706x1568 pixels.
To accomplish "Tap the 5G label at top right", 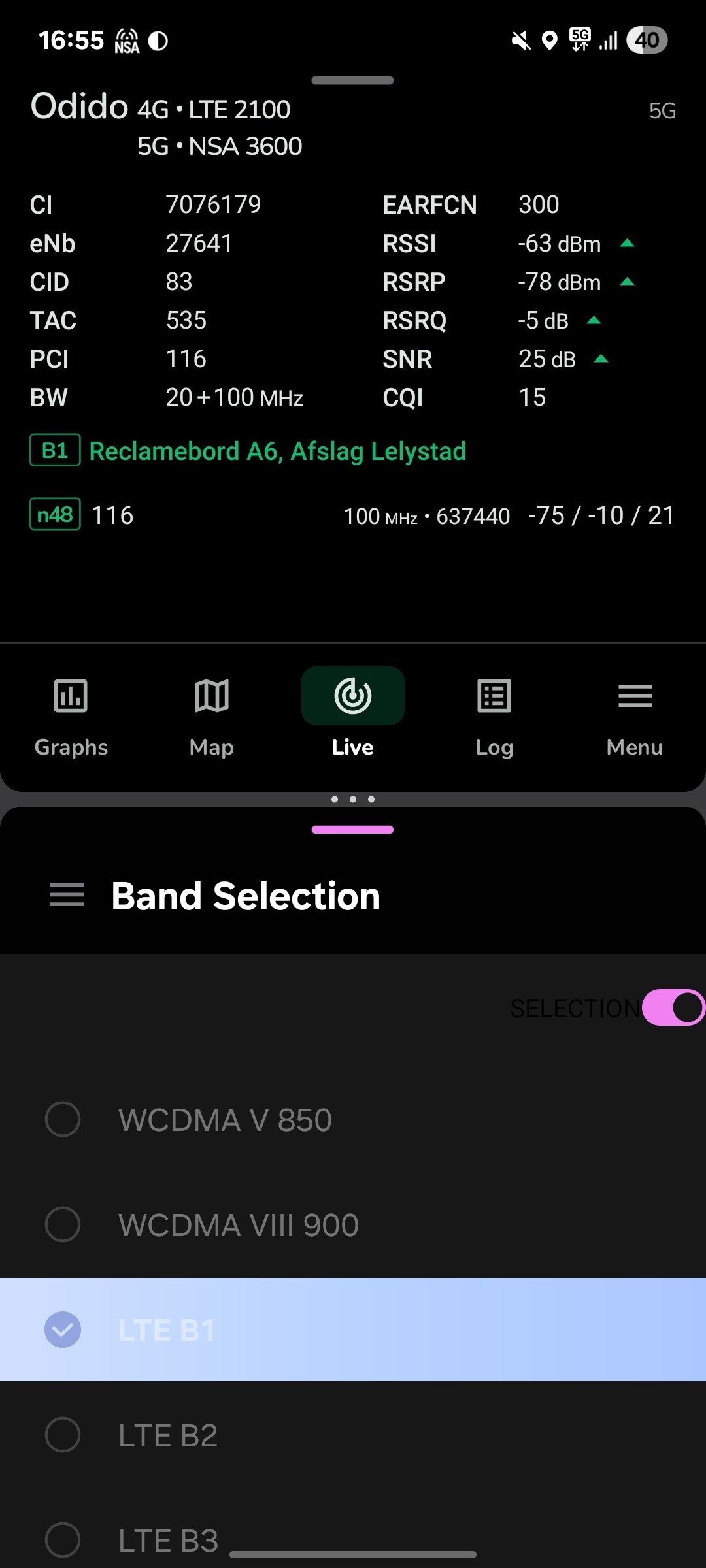I will tap(662, 111).
